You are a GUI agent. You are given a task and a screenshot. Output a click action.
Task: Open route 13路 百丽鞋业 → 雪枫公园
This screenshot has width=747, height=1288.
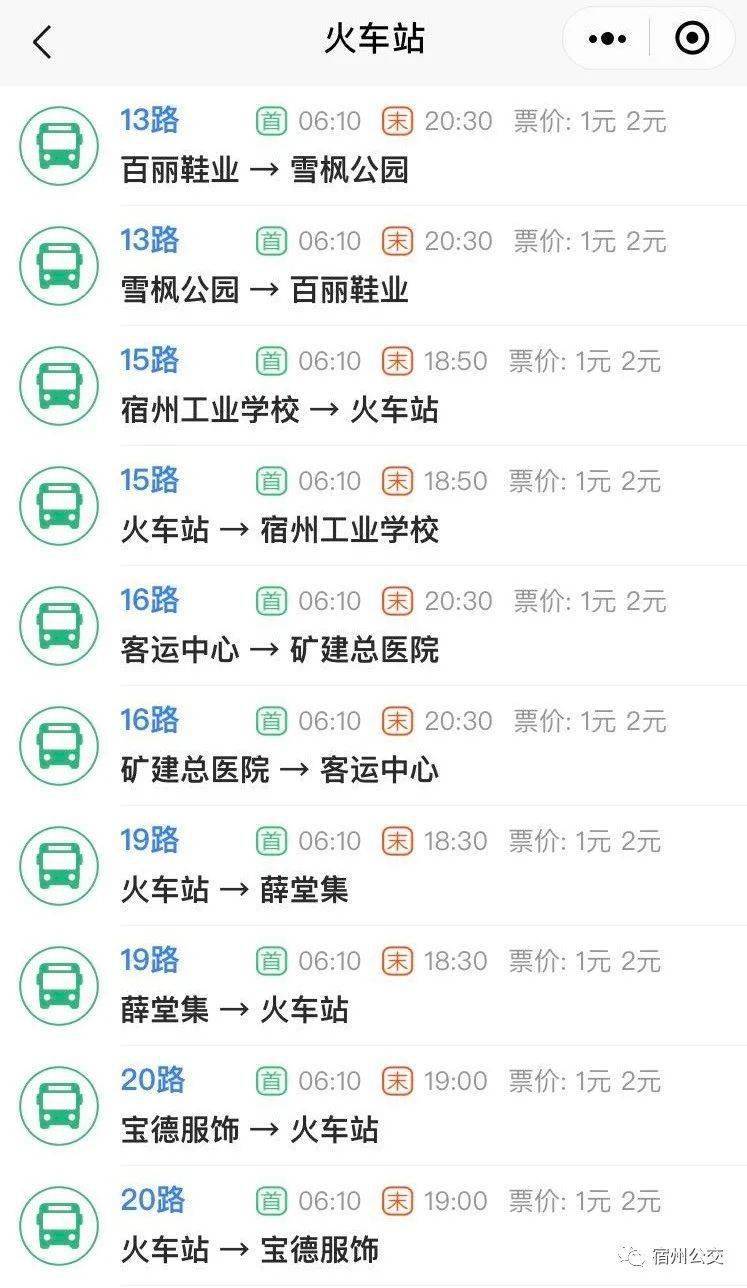click(373, 146)
